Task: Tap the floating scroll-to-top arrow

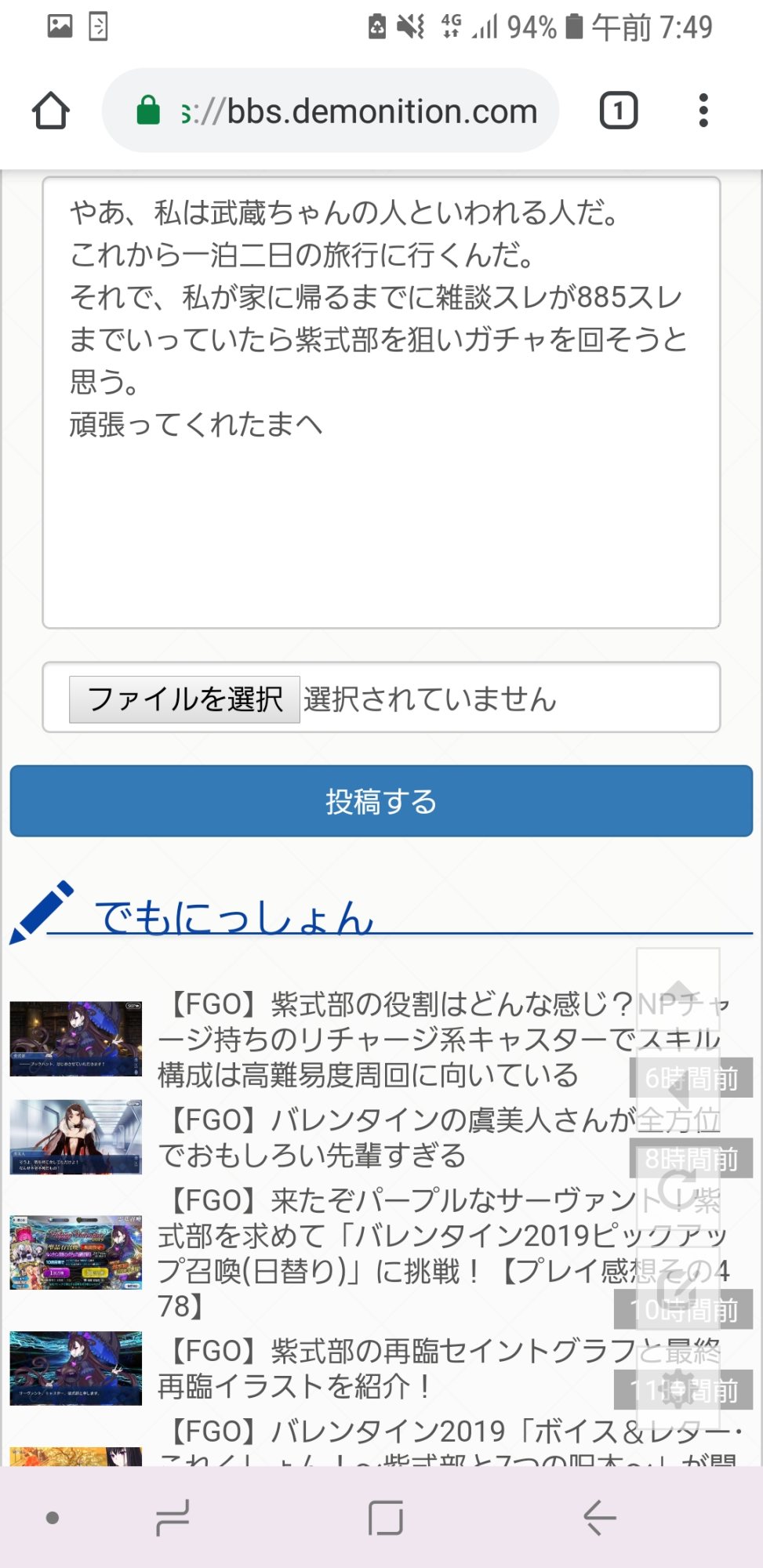Action: [678, 989]
